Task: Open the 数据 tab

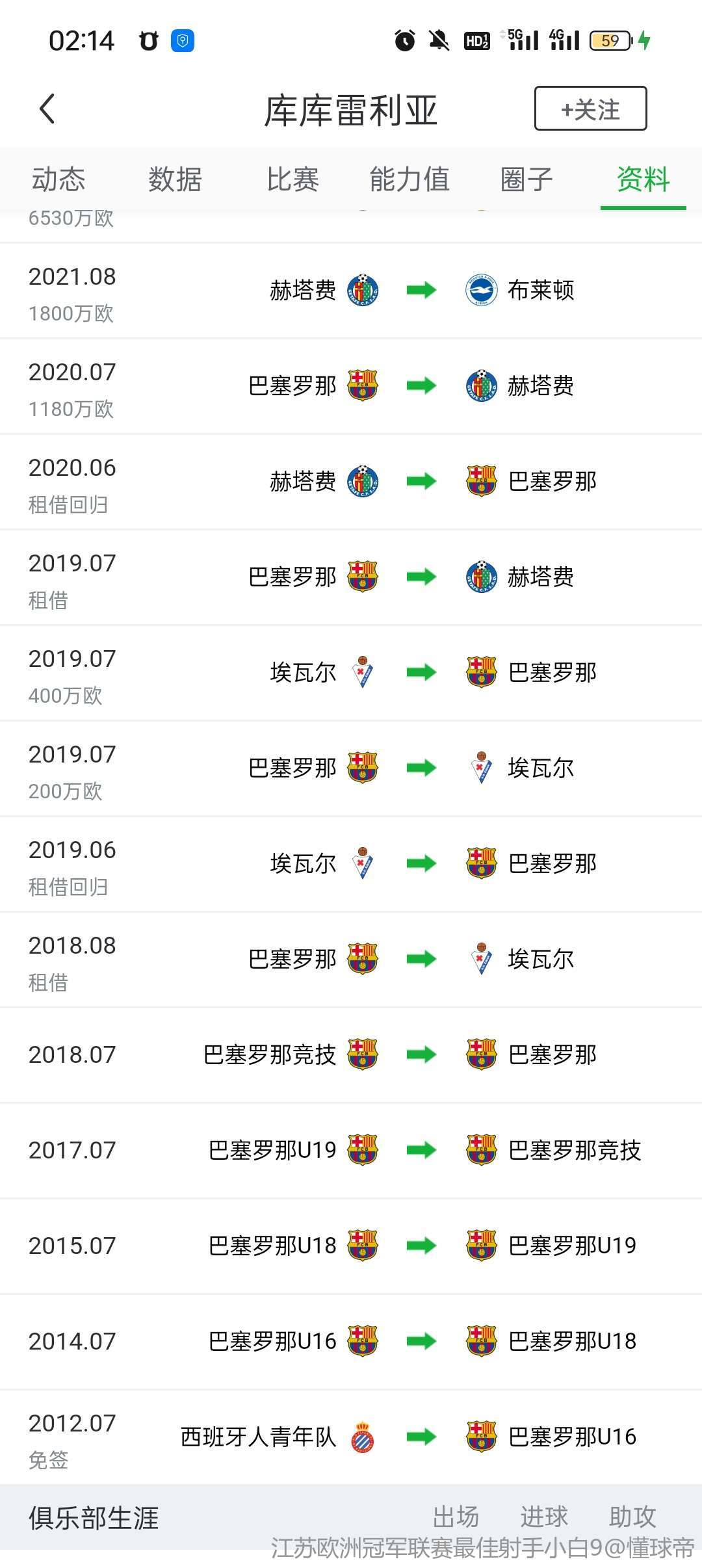Action: (175, 179)
